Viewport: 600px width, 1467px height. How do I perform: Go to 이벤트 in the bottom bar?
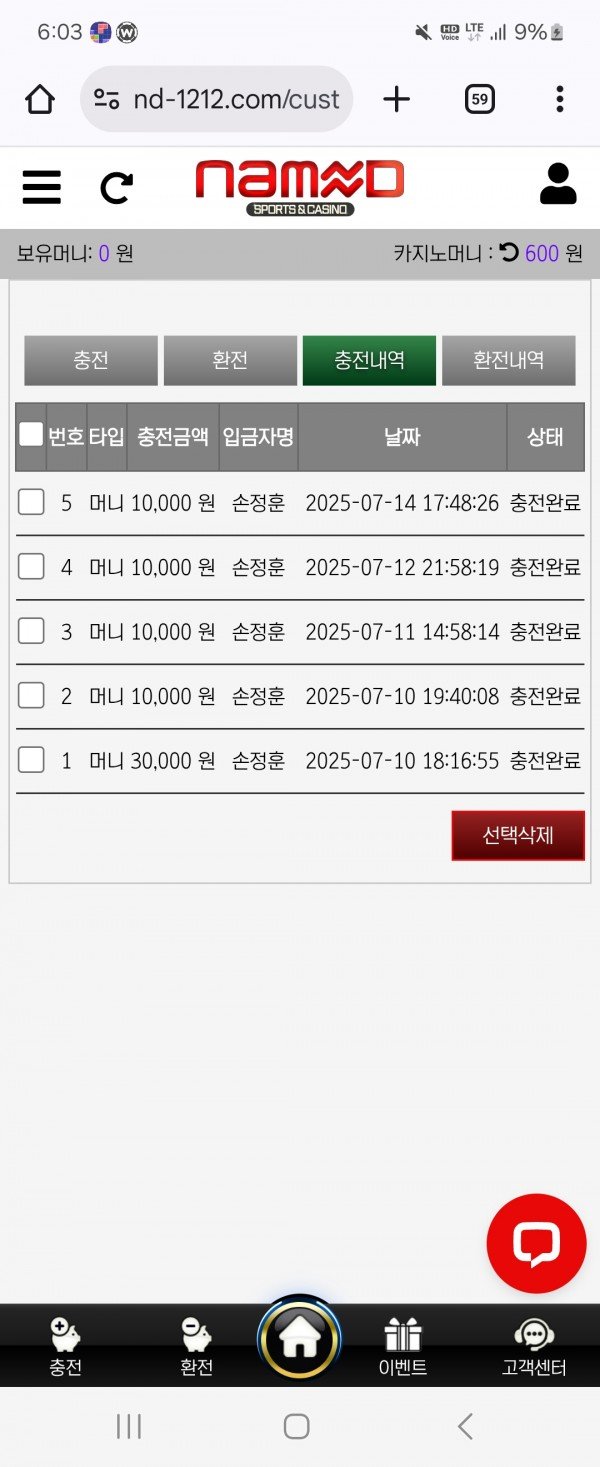(403, 1346)
